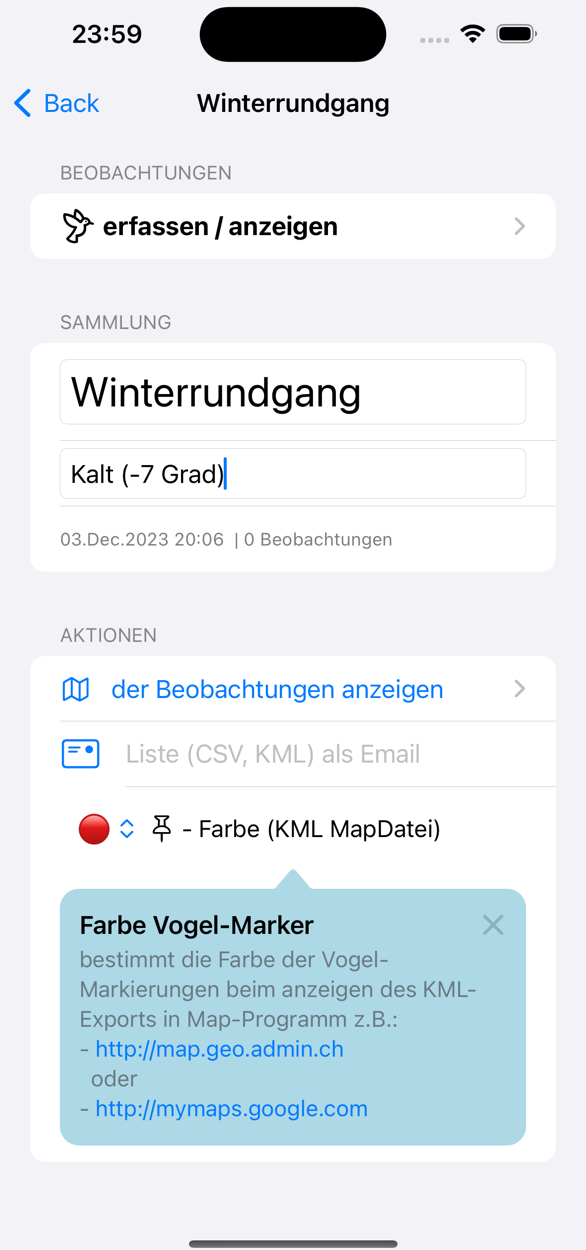The width and height of the screenshot is (586, 1250).
Task: Open the erfassen / anzeigen row
Action: 293,226
